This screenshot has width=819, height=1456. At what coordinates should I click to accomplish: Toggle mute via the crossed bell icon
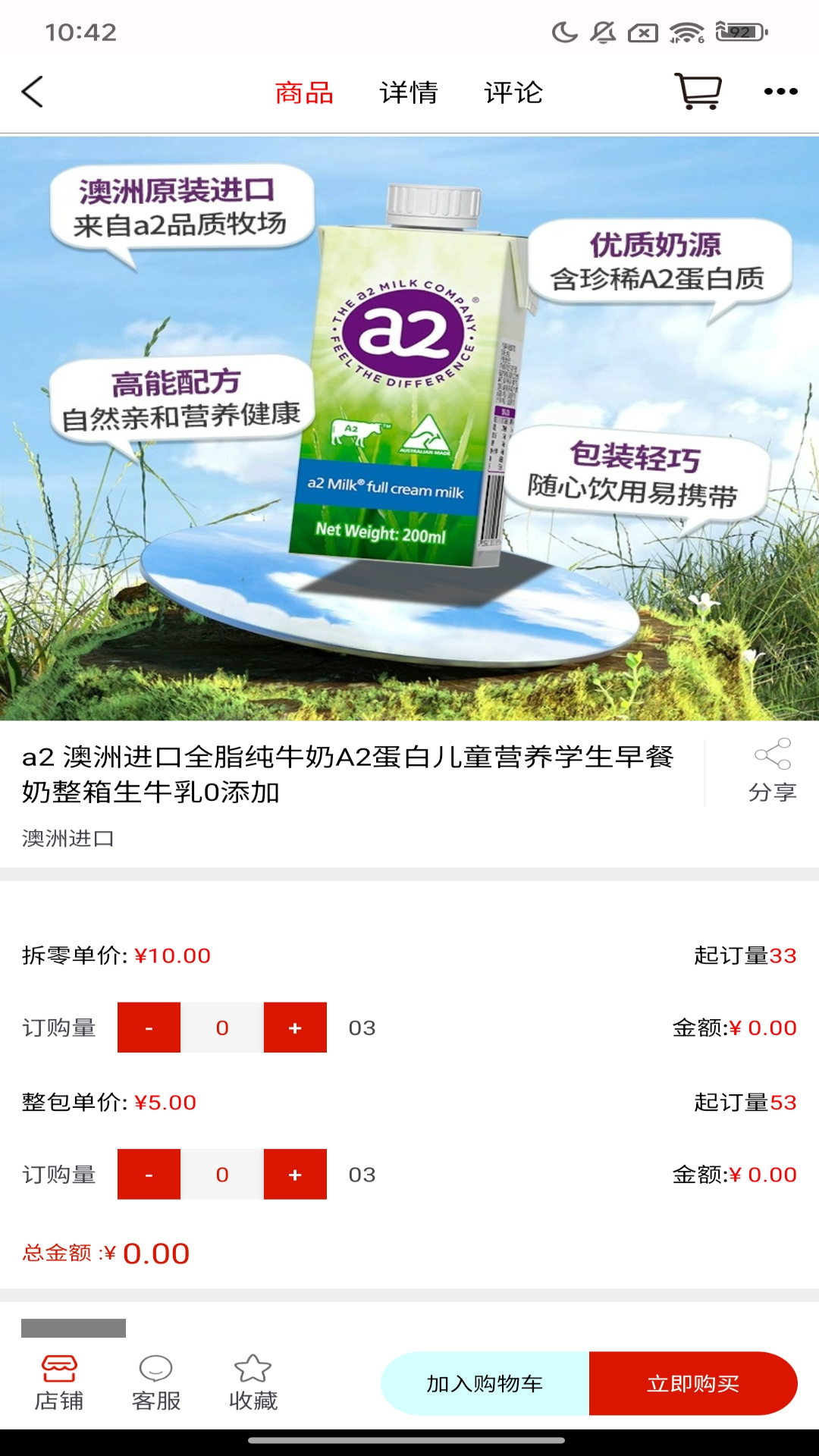[x=603, y=32]
